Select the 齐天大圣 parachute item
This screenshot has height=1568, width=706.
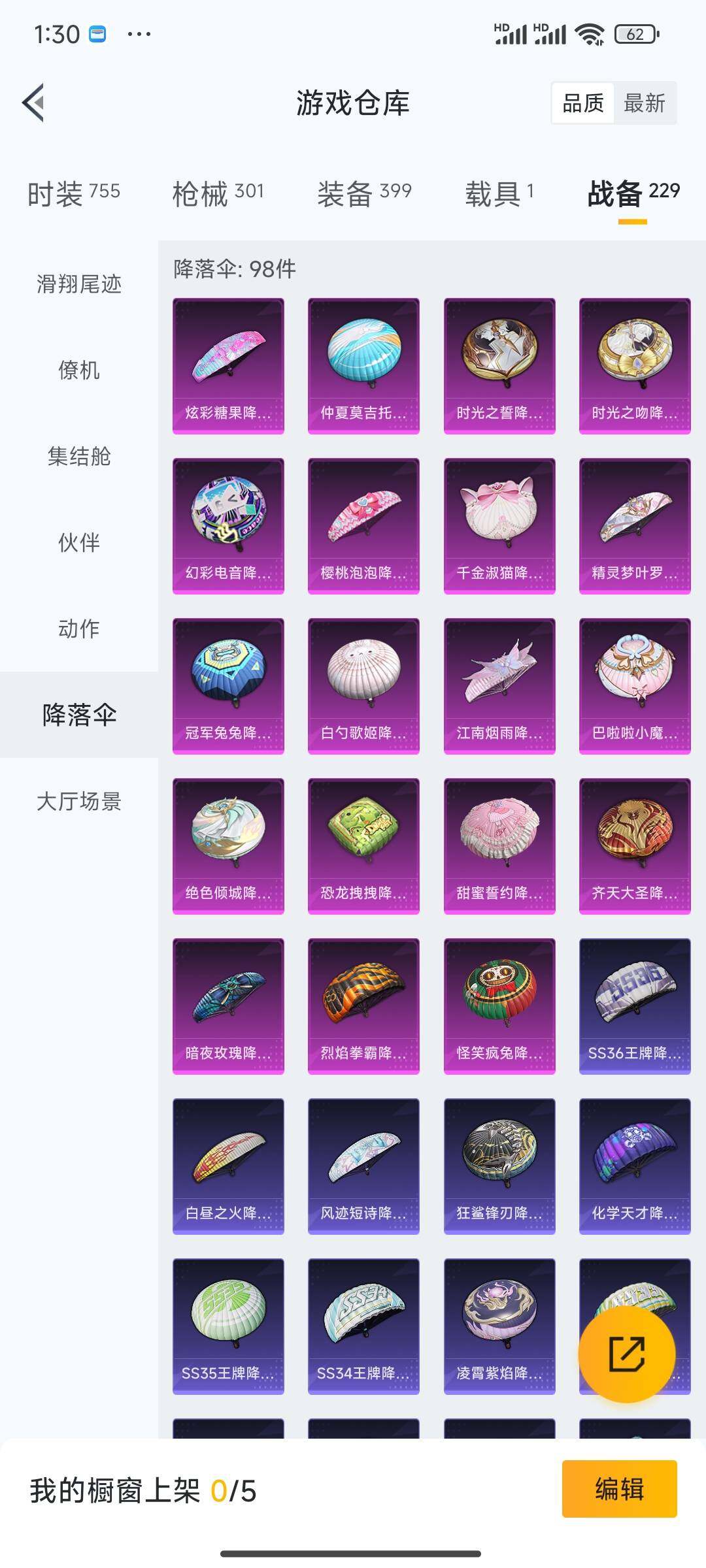634,846
